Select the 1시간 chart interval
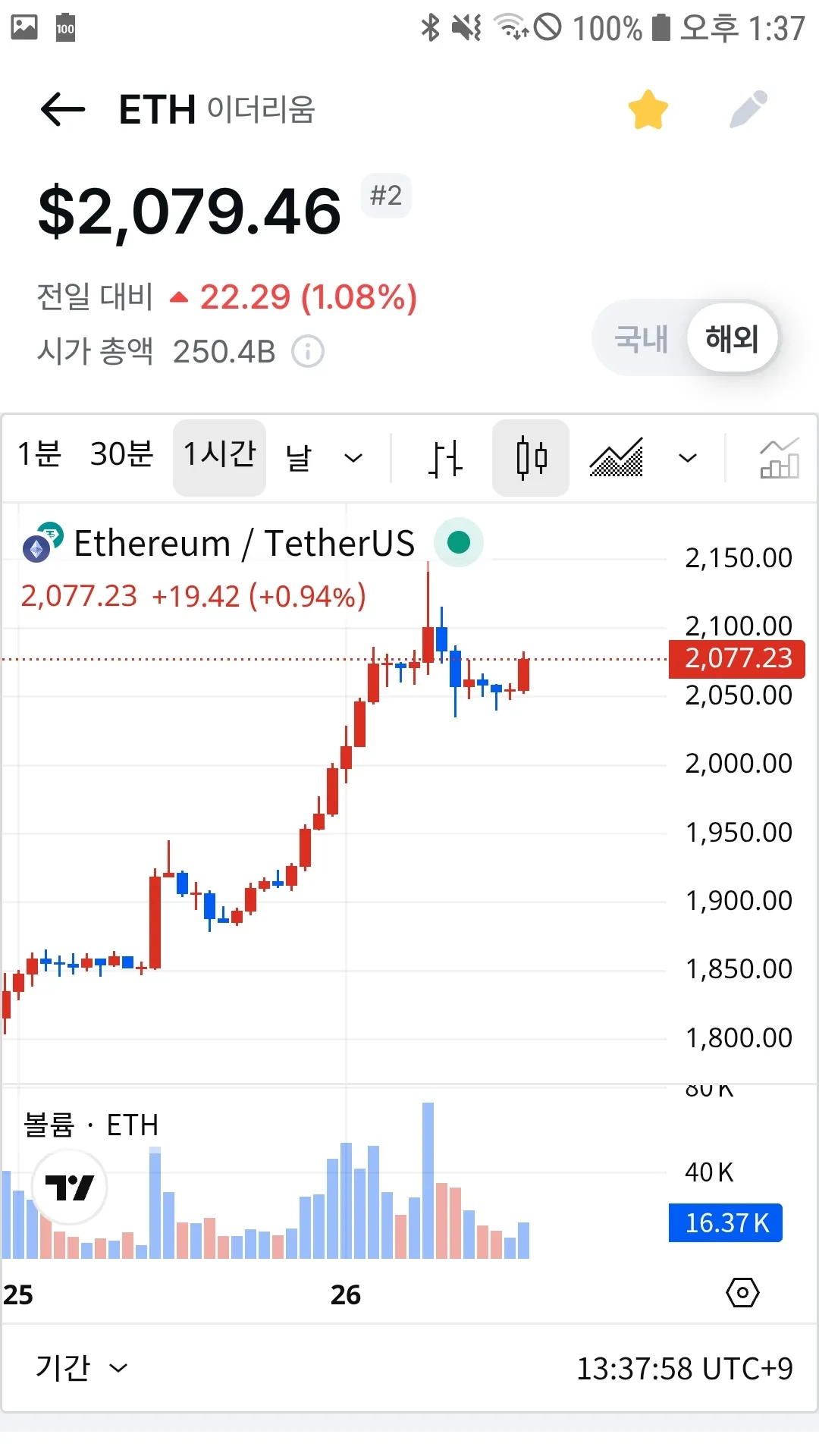The height and width of the screenshot is (1456, 819). pyautogui.click(x=219, y=457)
